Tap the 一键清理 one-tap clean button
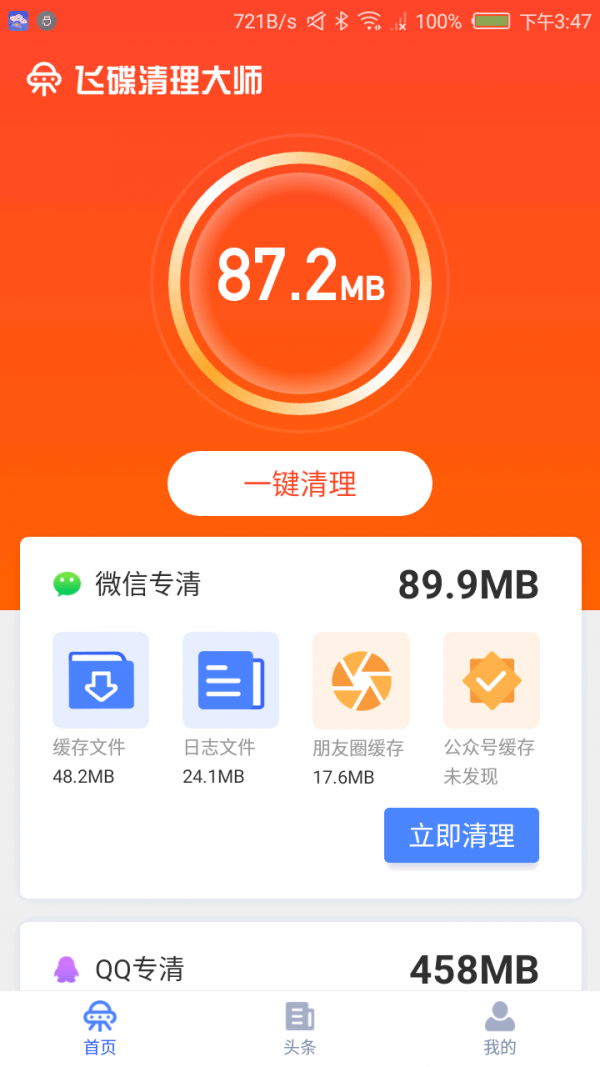Image resolution: width=600 pixels, height=1067 pixels. [x=299, y=484]
